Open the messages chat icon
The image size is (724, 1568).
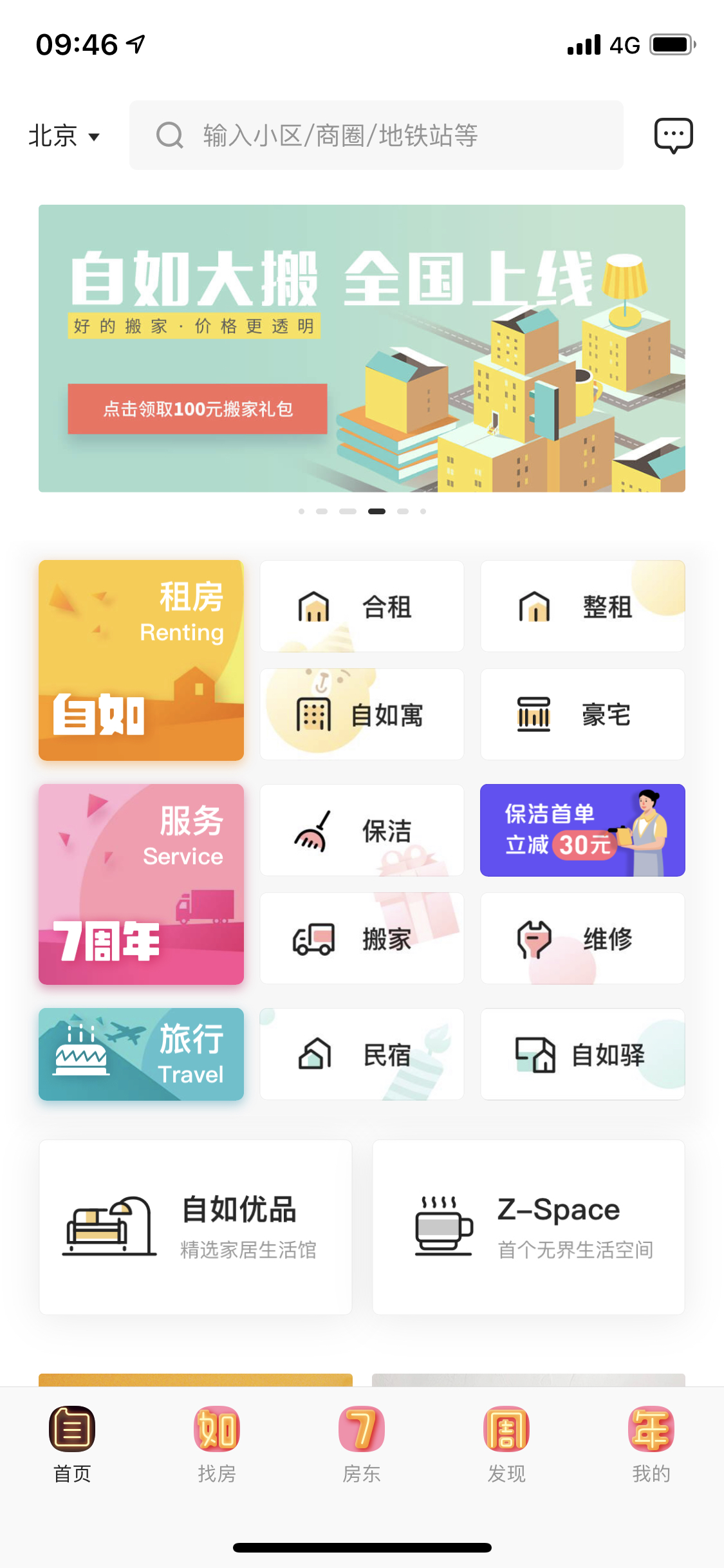(x=673, y=135)
